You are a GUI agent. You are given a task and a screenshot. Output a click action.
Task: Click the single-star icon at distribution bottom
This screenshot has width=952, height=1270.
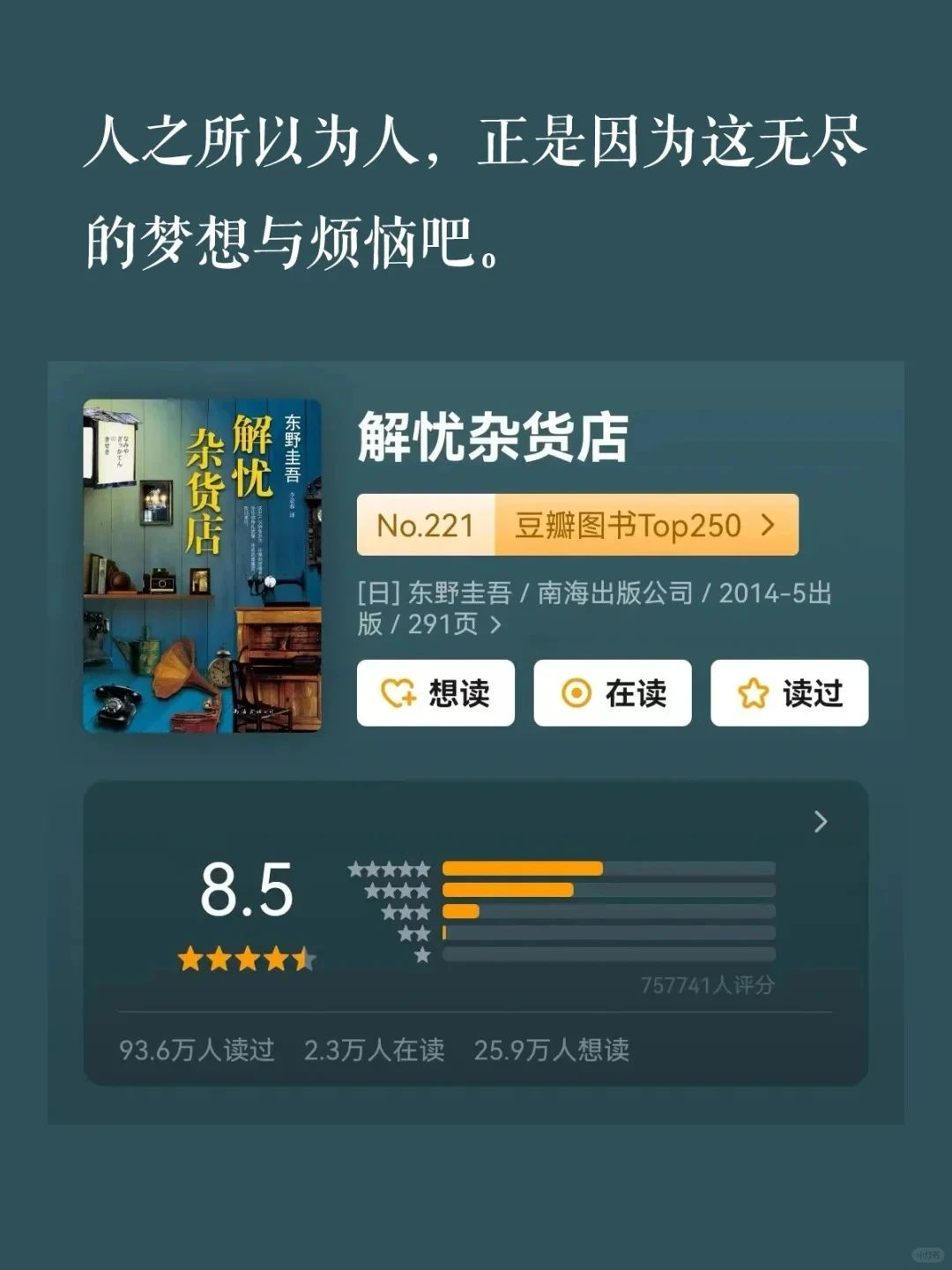point(420,955)
